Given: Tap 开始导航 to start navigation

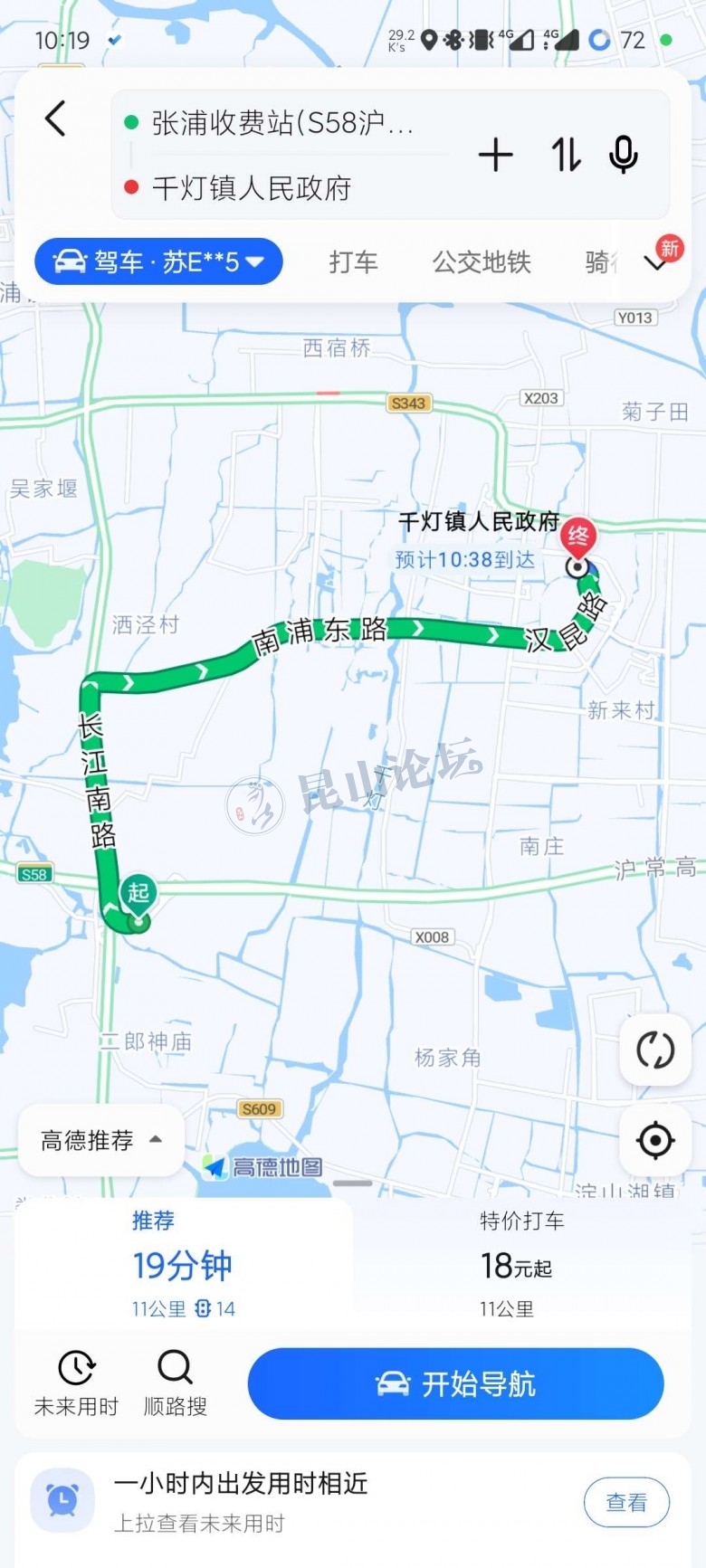Looking at the screenshot, I should pyautogui.click(x=455, y=1383).
